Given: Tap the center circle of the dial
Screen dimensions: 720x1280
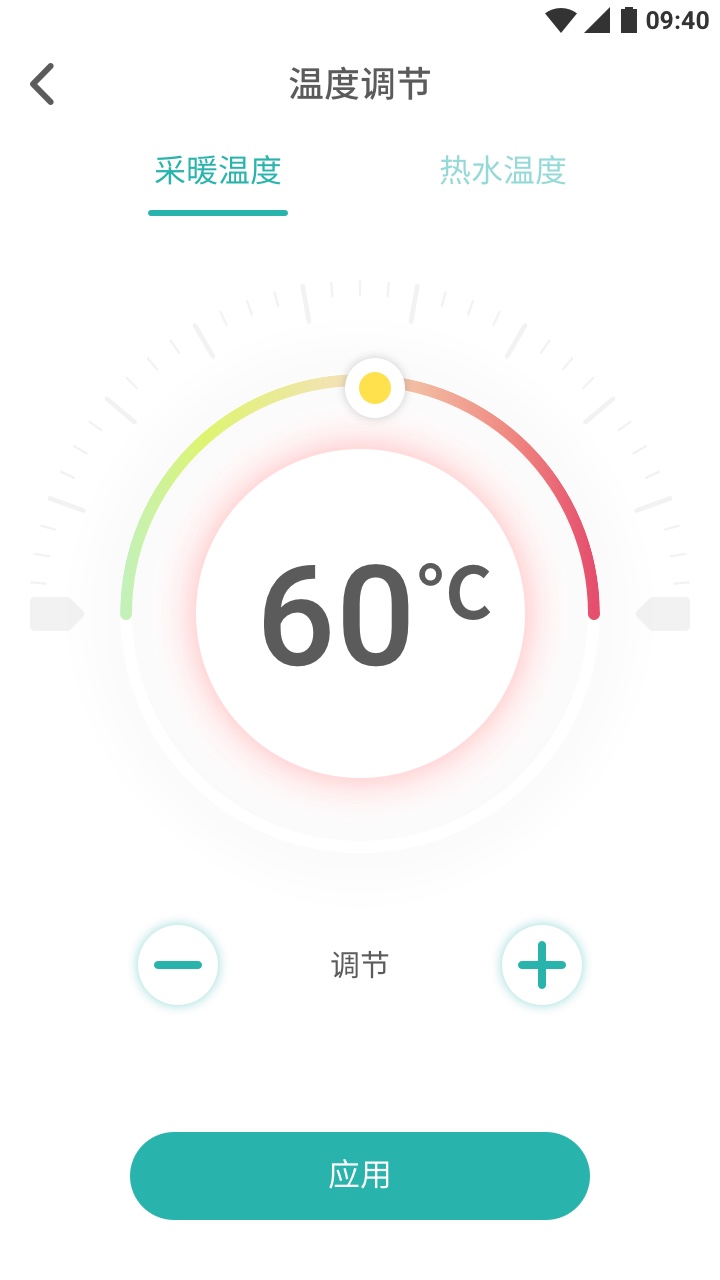Looking at the screenshot, I should (375, 614).
